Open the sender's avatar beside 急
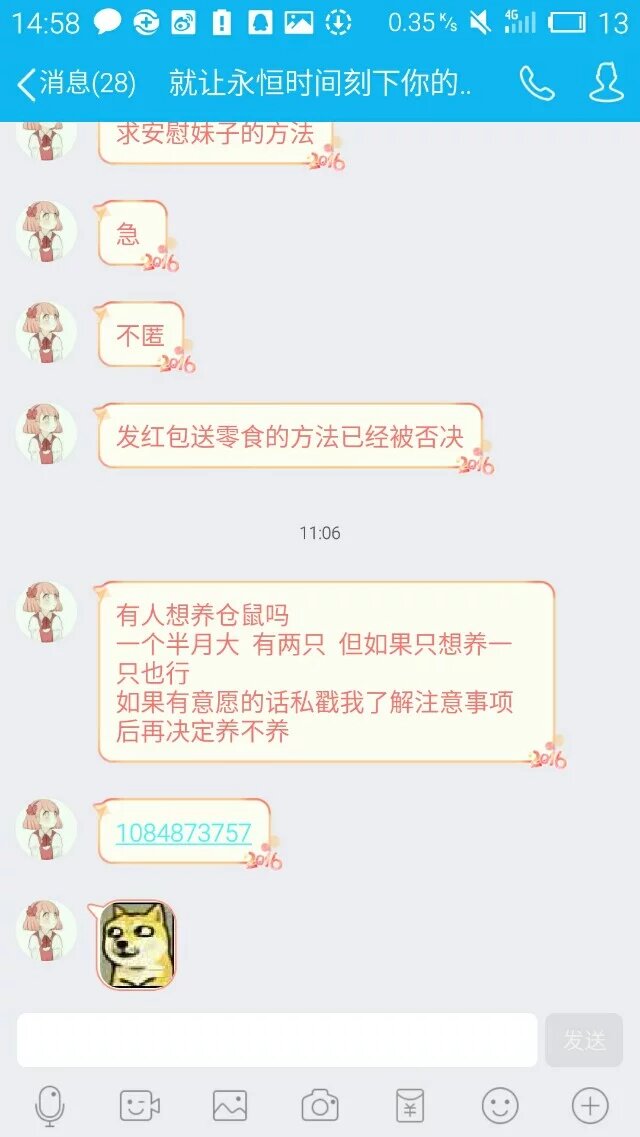This screenshot has height=1137, width=640. (x=46, y=232)
